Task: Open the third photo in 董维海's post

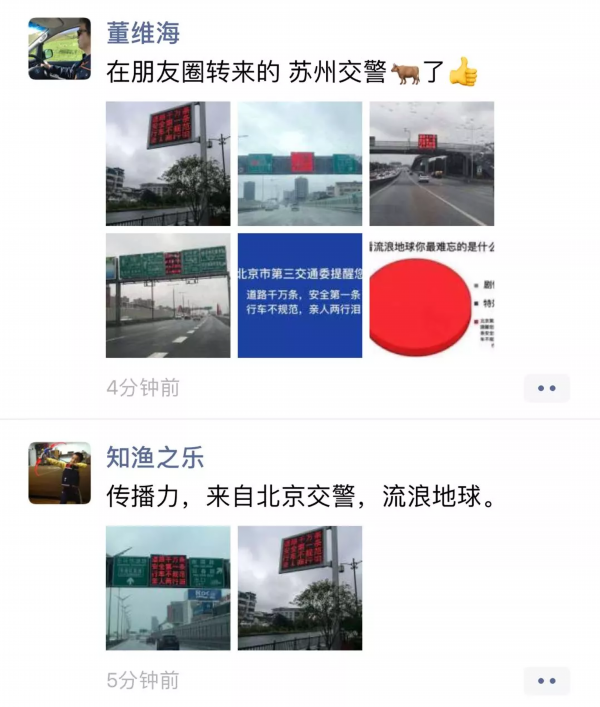Action: pos(431,163)
